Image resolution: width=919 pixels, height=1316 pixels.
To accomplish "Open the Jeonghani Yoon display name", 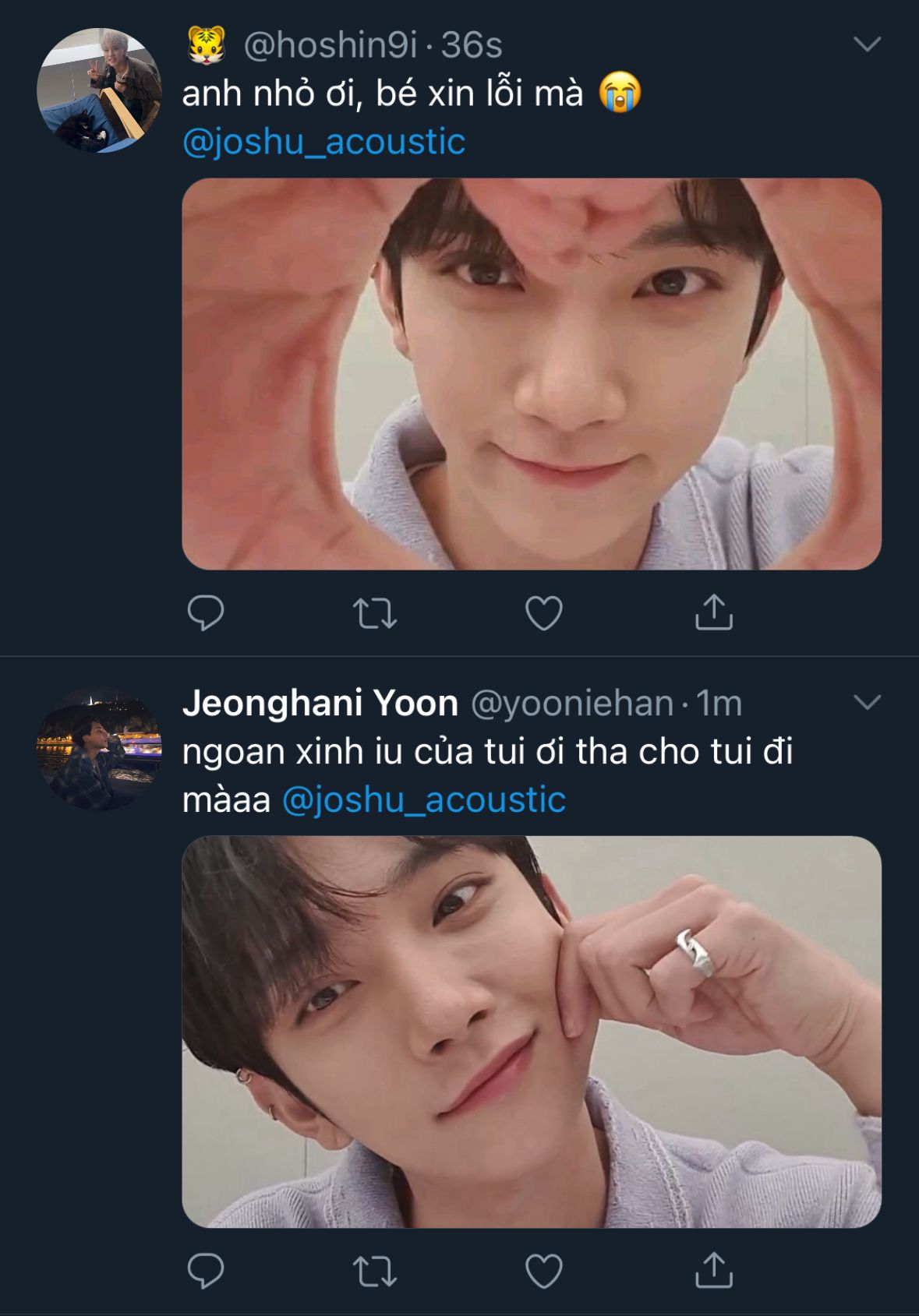I will pos(320,703).
